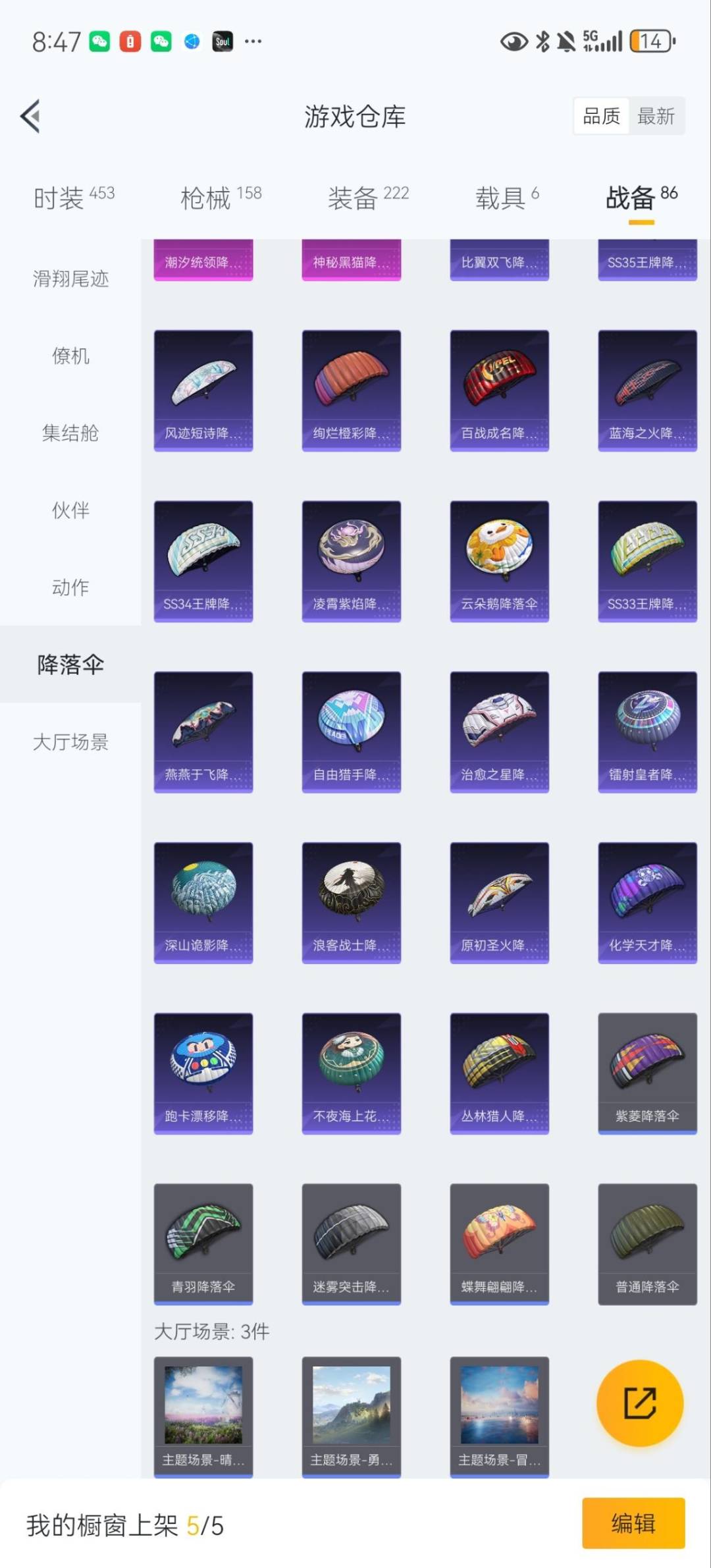This screenshot has height=1568, width=711.
Task: Switch sorting to 最新
Action: (x=656, y=116)
